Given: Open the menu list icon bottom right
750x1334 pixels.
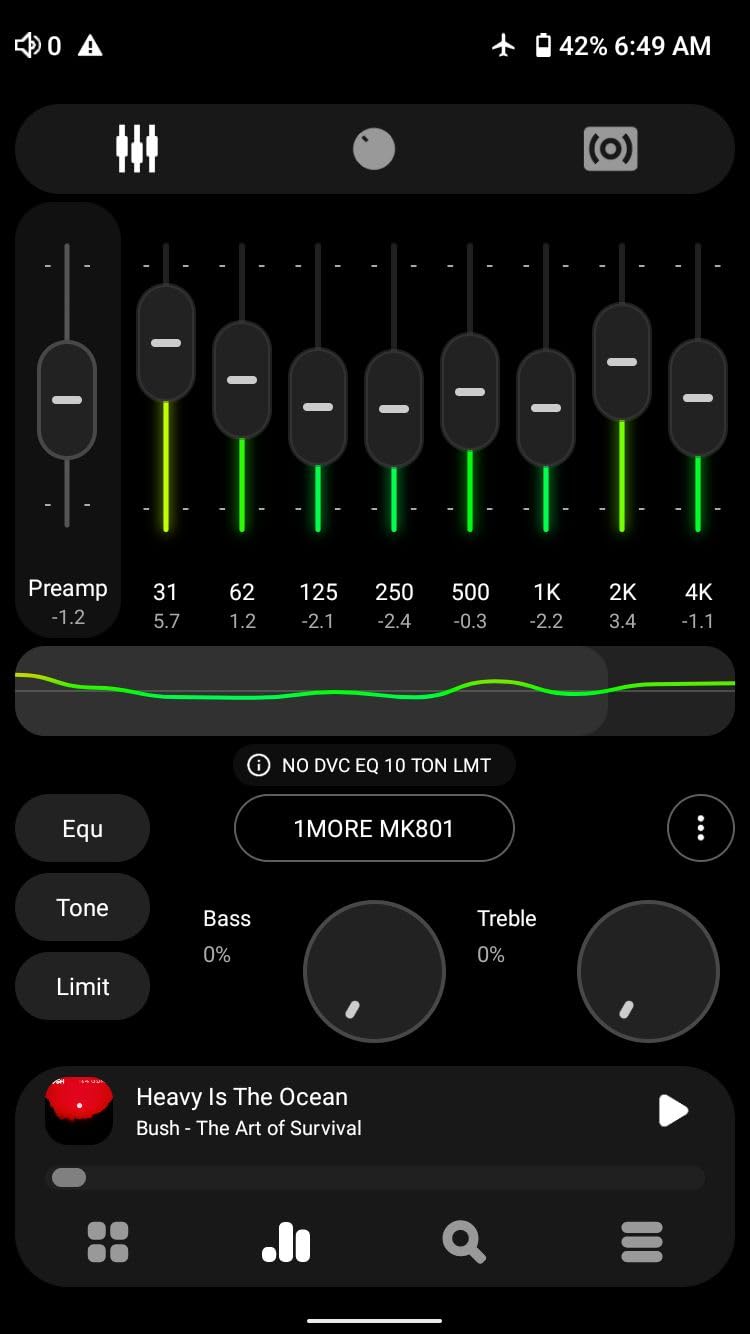Looking at the screenshot, I should tap(641, 1242).
